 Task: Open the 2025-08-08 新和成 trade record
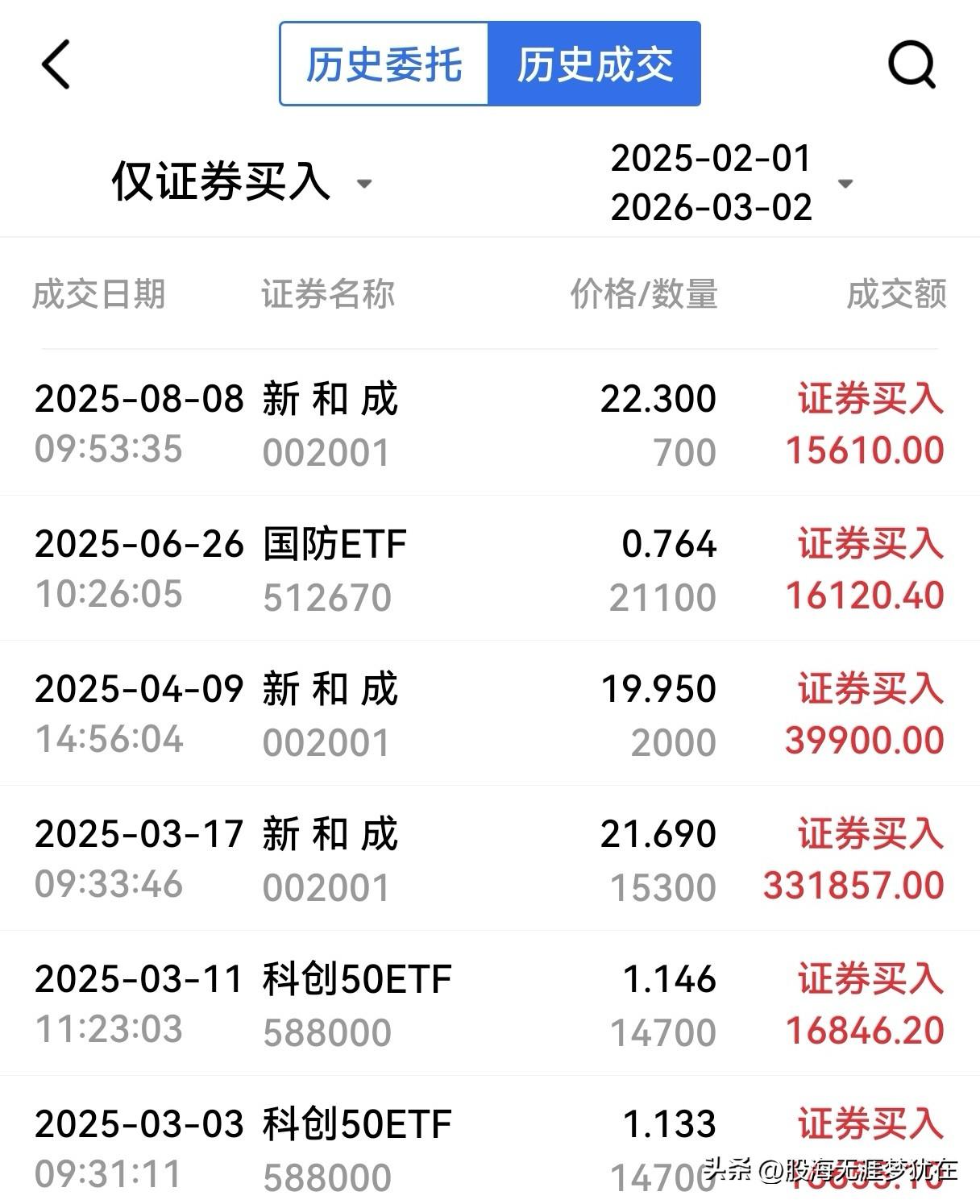[x=490, y=423]
